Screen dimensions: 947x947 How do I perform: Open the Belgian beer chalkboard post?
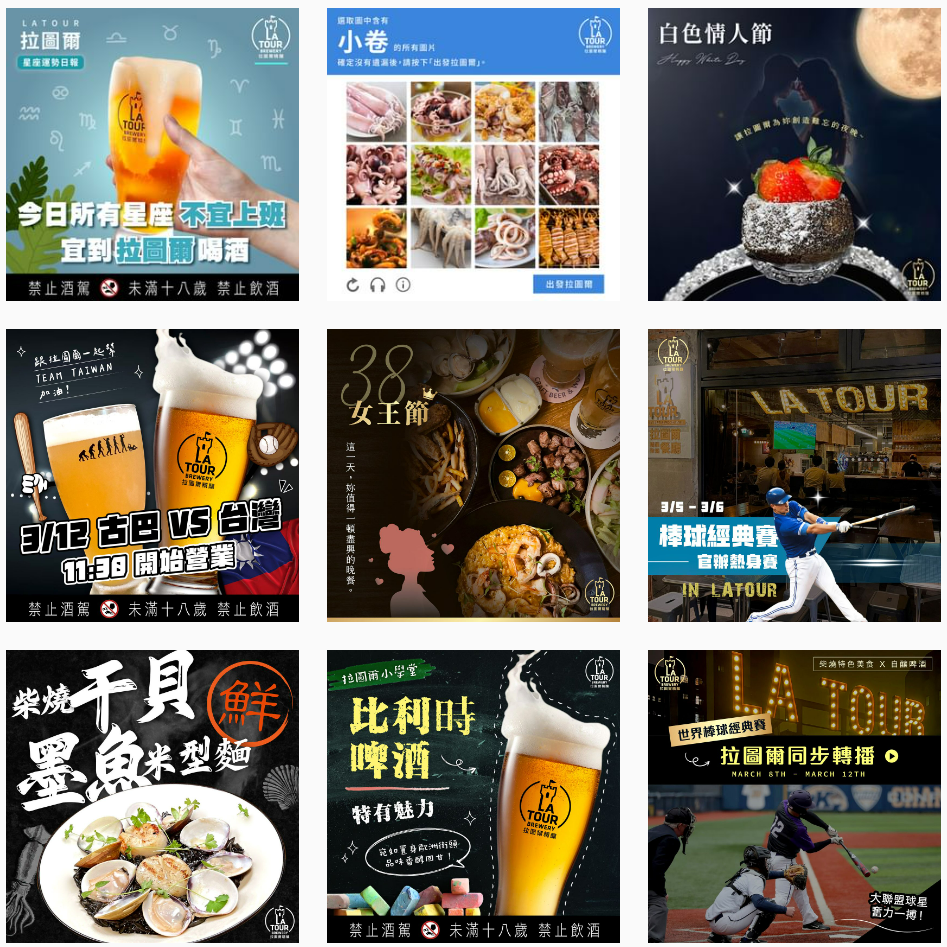473,796
